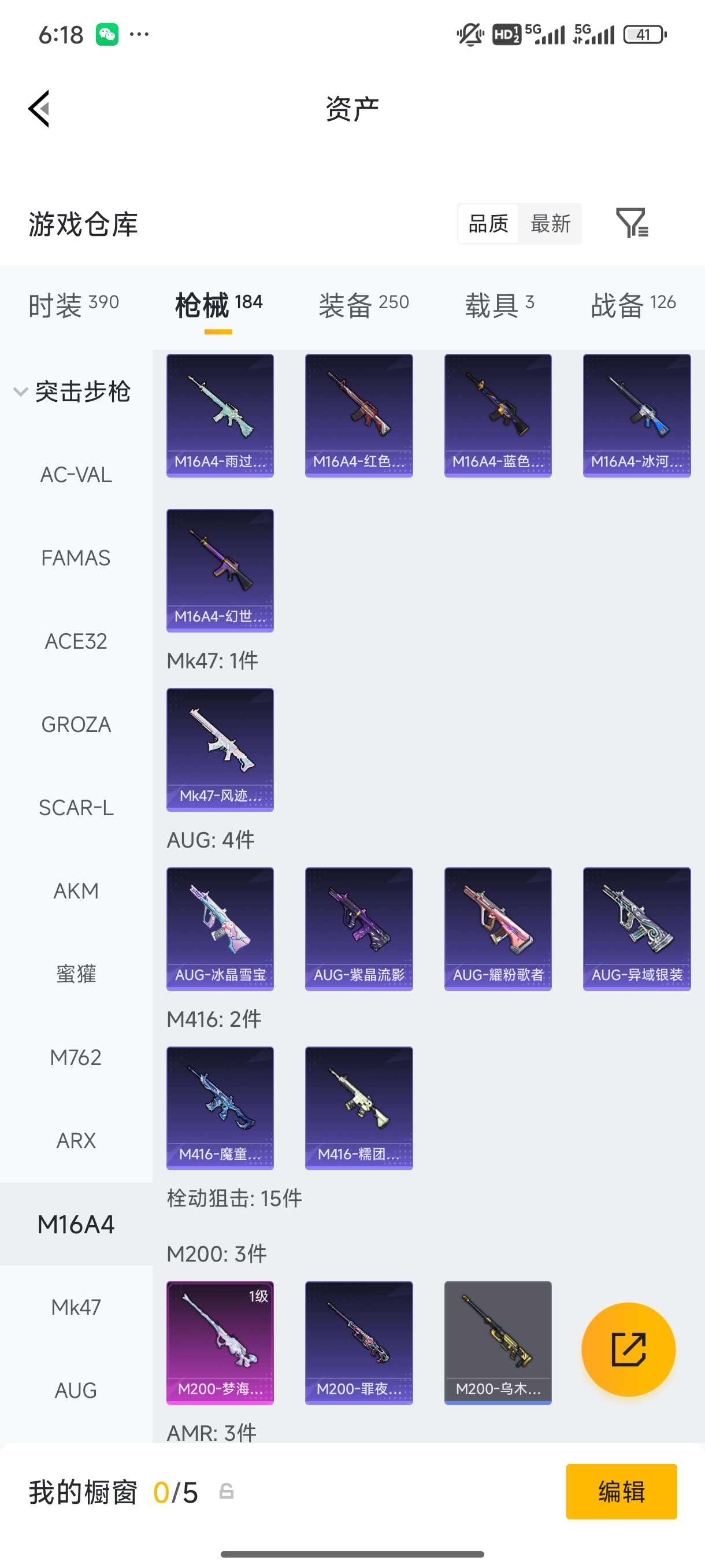The width and height of the screenshot is (705, 1568).
Task: Switch to the 战备 tab
Action: click(633, 304)
